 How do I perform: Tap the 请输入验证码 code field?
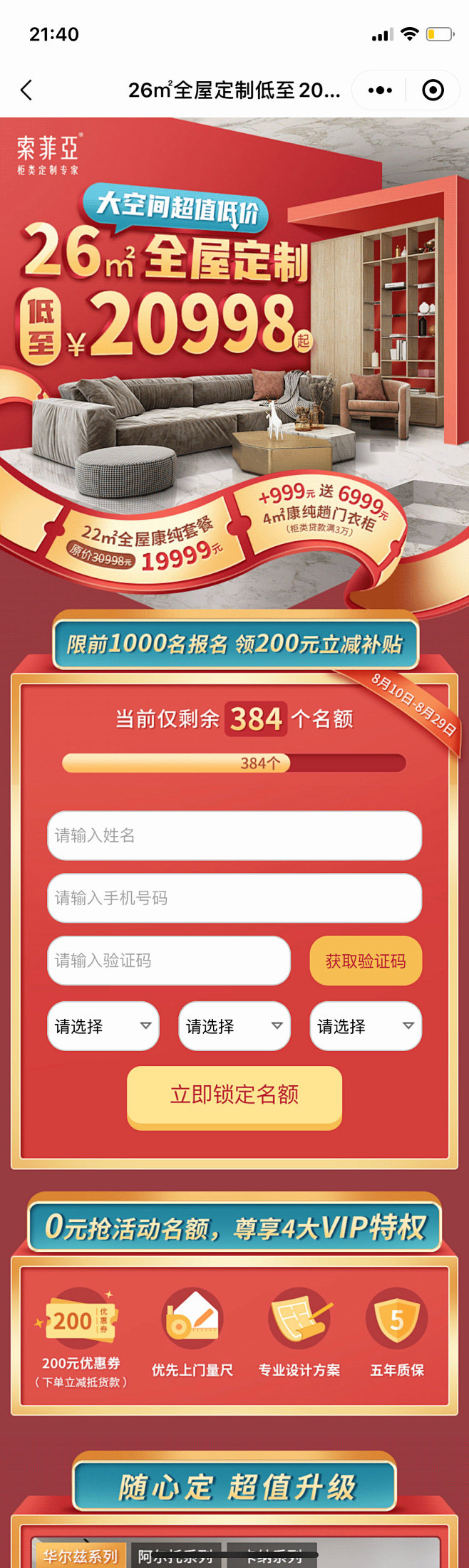[169, 961]
